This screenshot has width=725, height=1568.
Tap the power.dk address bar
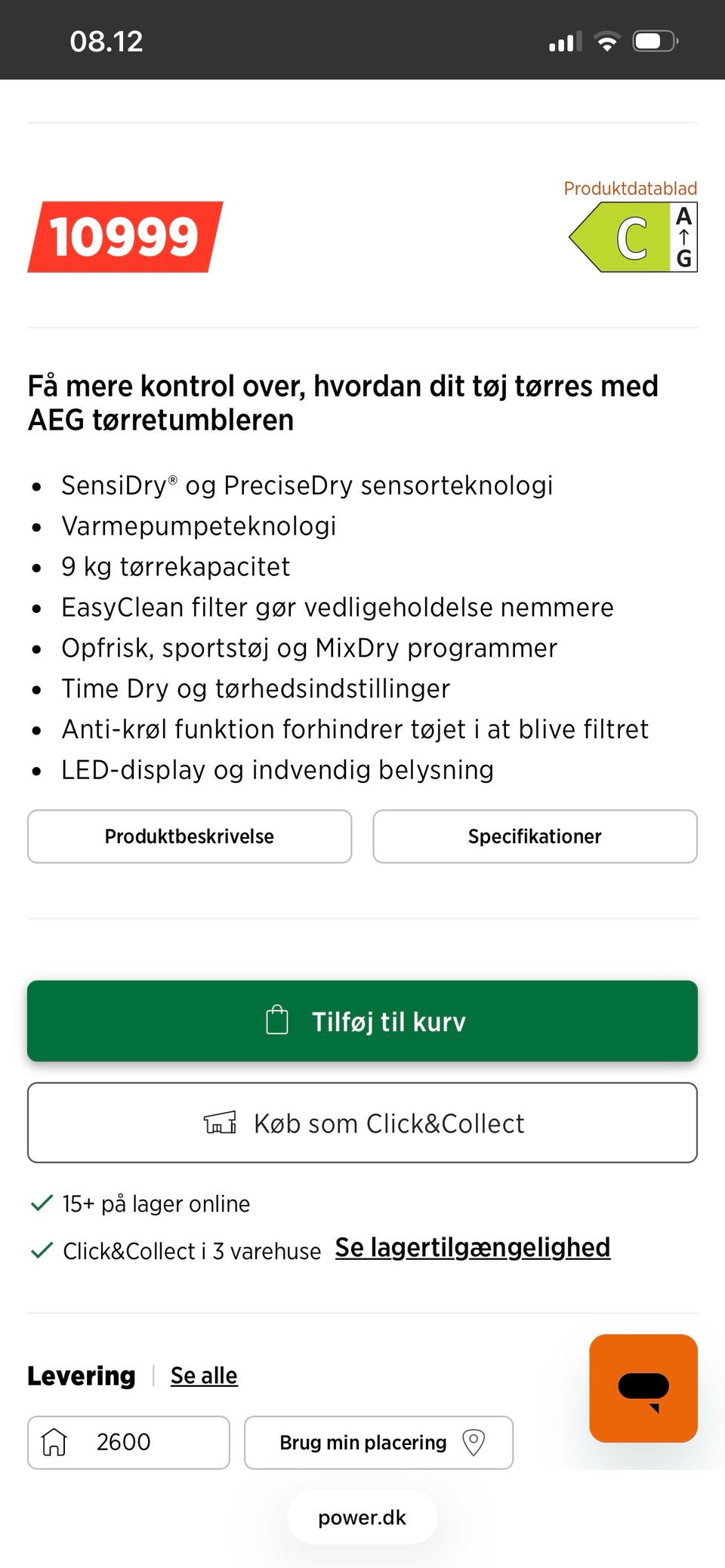362,1517
